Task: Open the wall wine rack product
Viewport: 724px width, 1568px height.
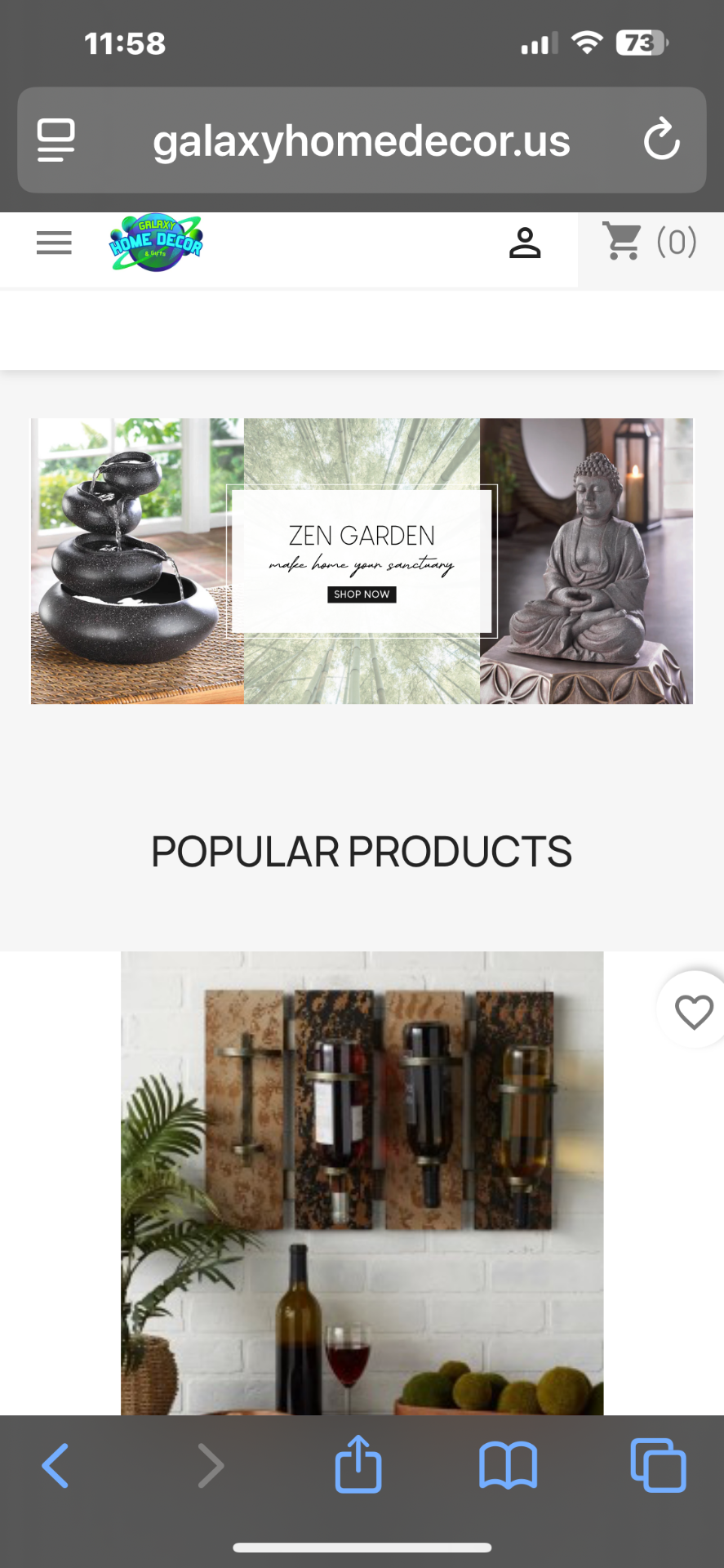Action: 362,1184
